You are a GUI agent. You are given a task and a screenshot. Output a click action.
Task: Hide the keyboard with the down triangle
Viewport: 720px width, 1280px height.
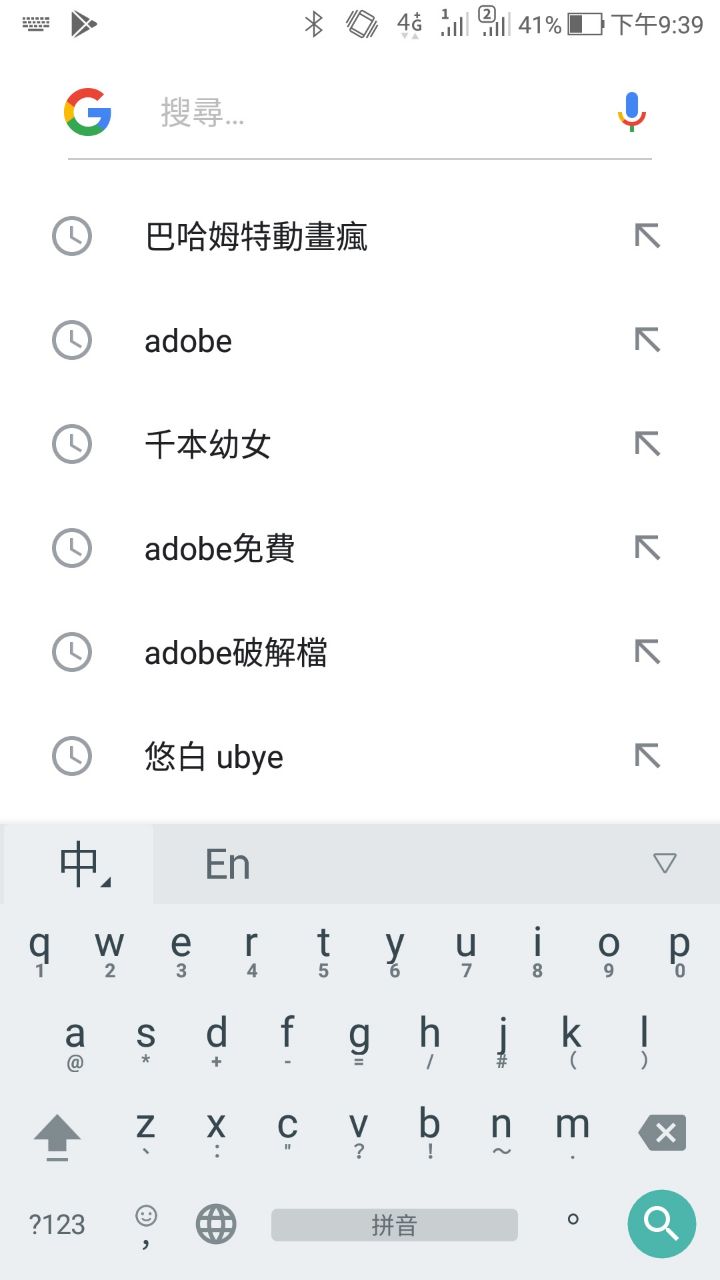coord(664,863)
